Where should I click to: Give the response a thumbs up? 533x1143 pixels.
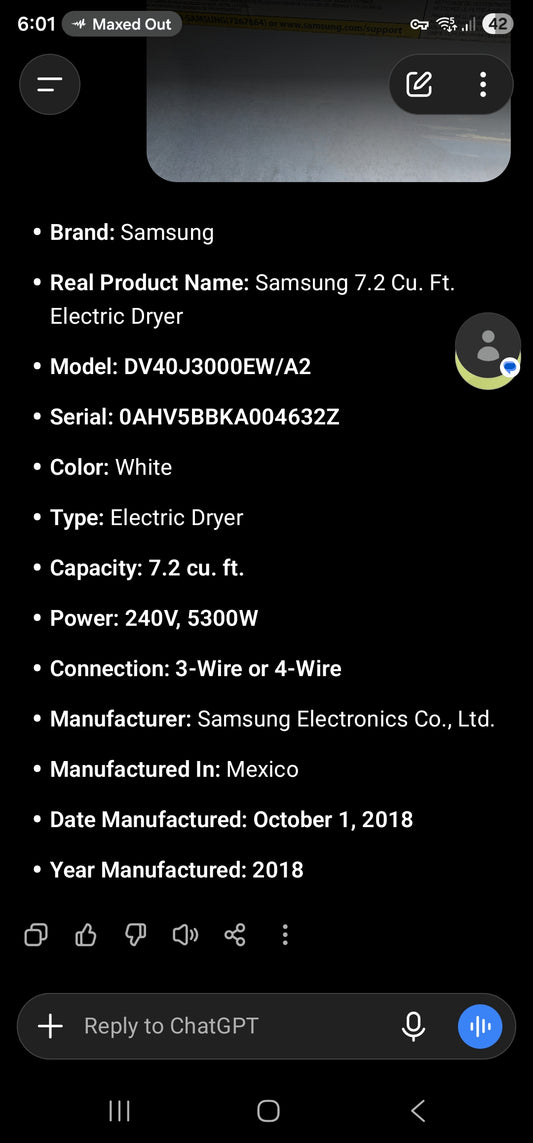click(x=86, y=935)
